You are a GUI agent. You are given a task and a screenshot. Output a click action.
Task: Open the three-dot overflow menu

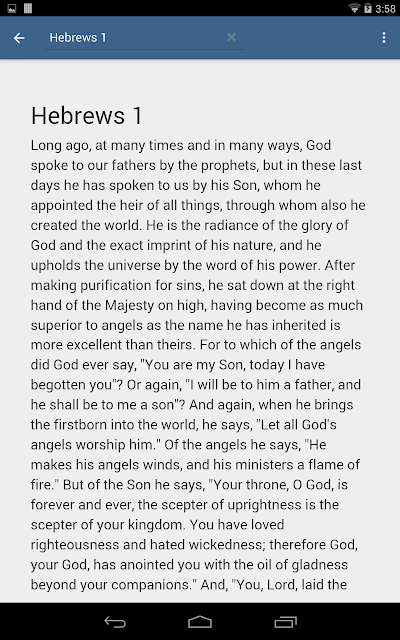384,38
